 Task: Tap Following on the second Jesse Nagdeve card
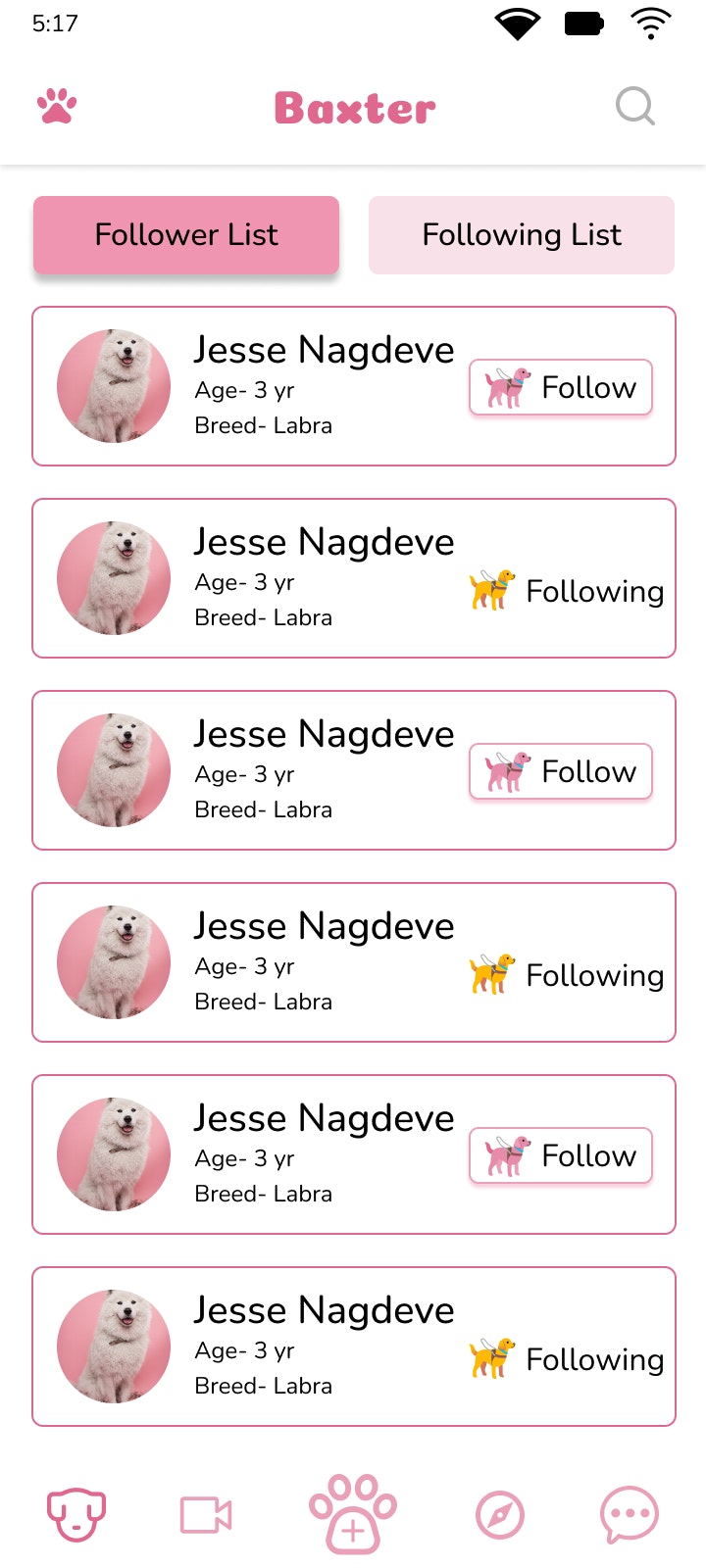[x=569, y=591]
